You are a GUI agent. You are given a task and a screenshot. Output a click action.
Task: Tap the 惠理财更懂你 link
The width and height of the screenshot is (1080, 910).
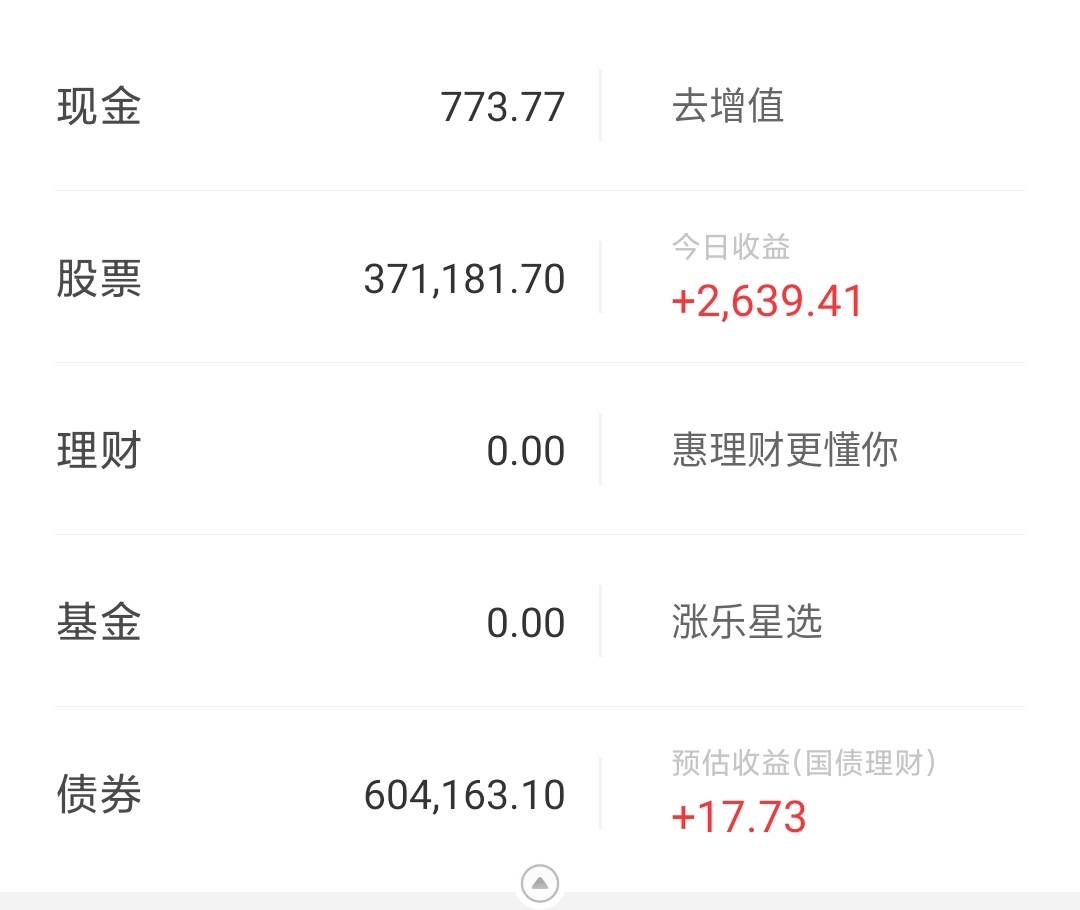pyautogui.click(x=785, y=451)
